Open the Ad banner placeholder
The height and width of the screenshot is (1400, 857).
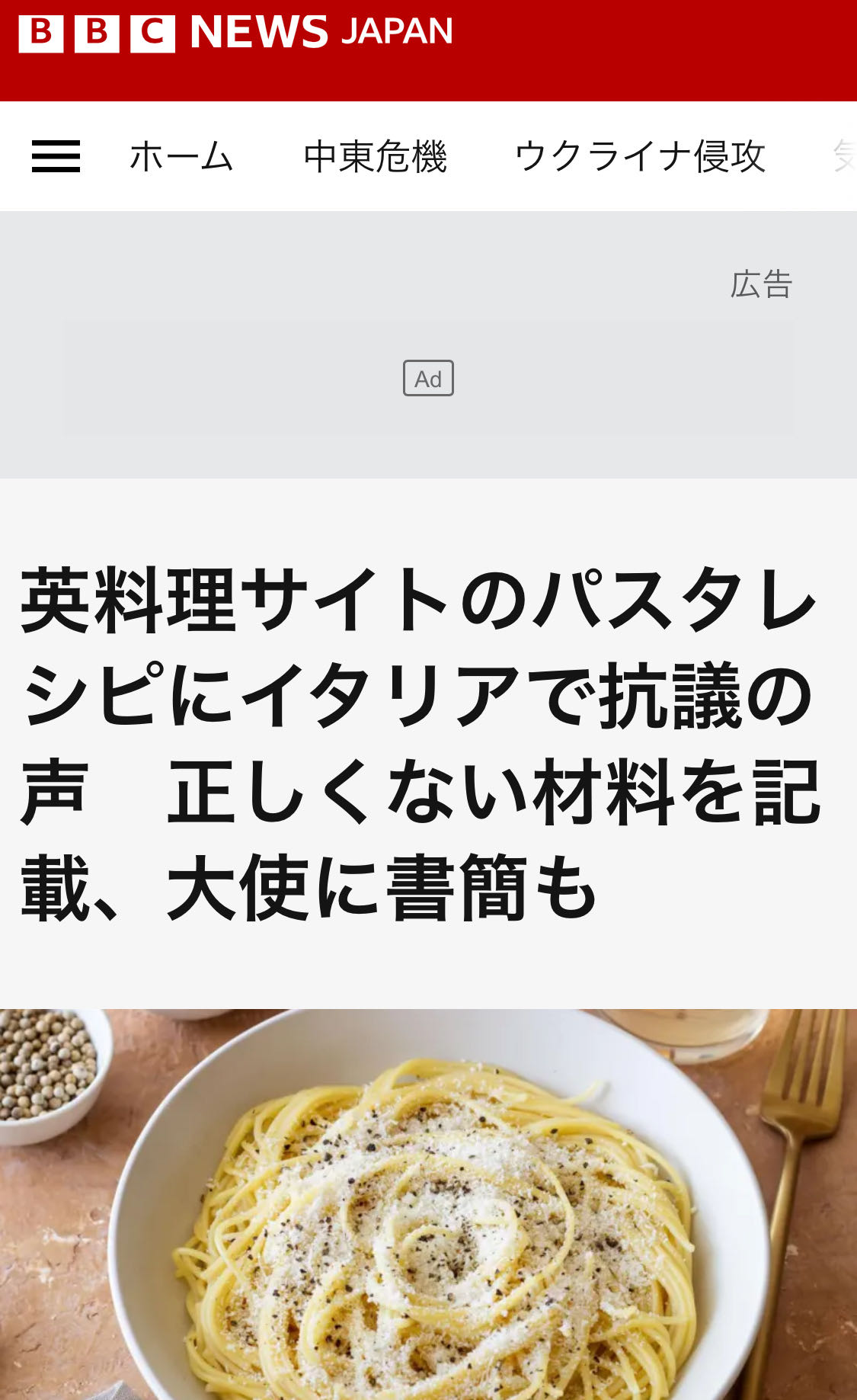tap(428, 378)
